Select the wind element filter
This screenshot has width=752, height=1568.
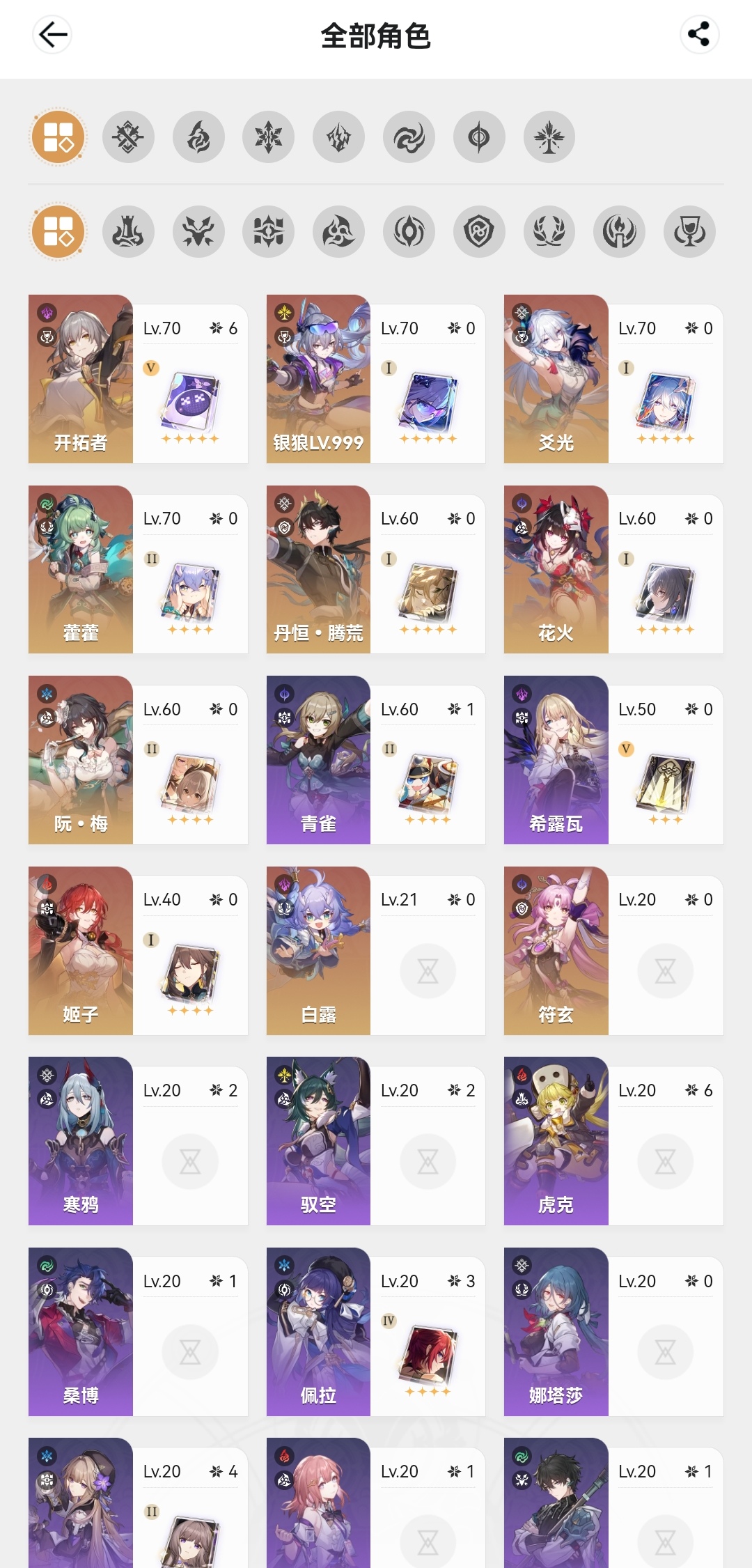[x=409, y=137]
